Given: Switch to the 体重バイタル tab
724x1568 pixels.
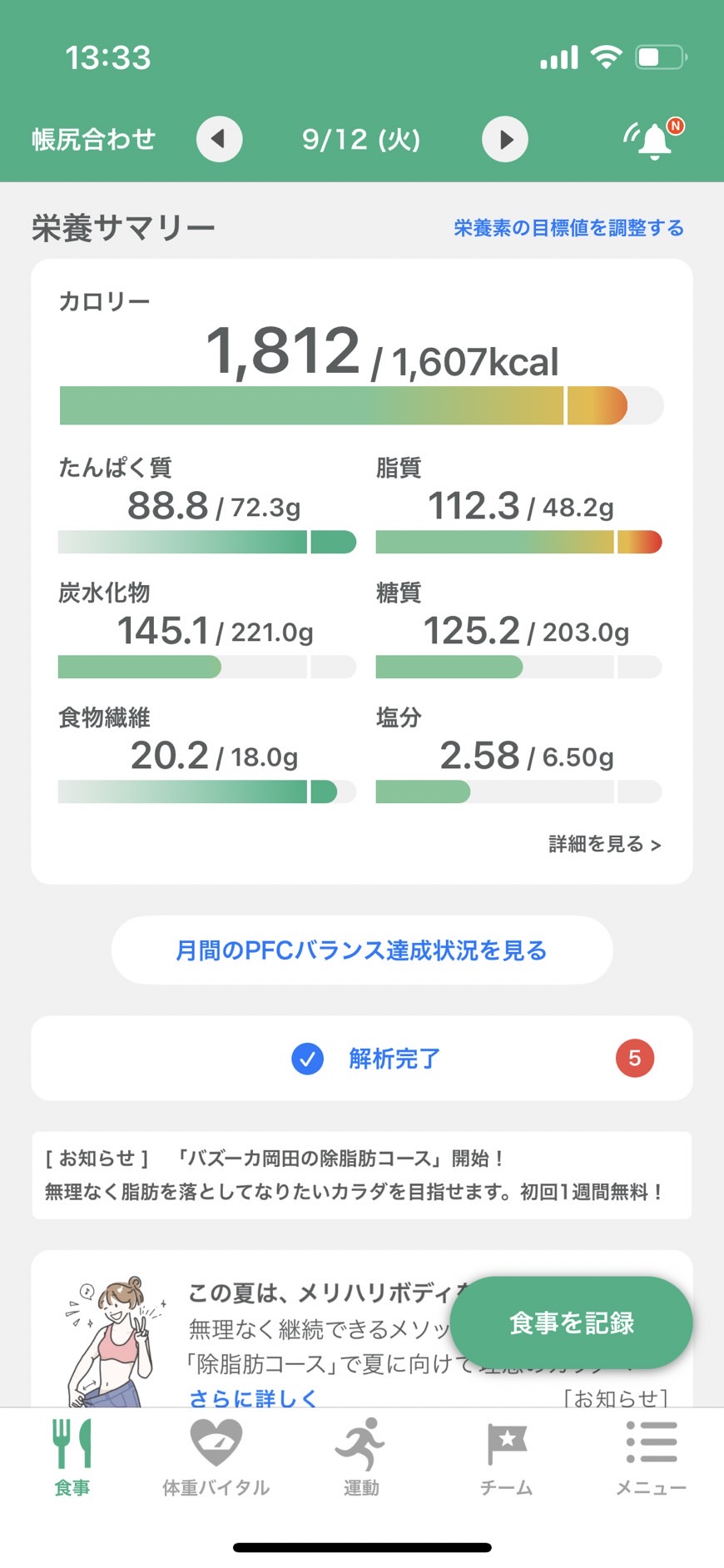Looking at the screenshot, I should pyautogui.click(x=216, y=1456).
